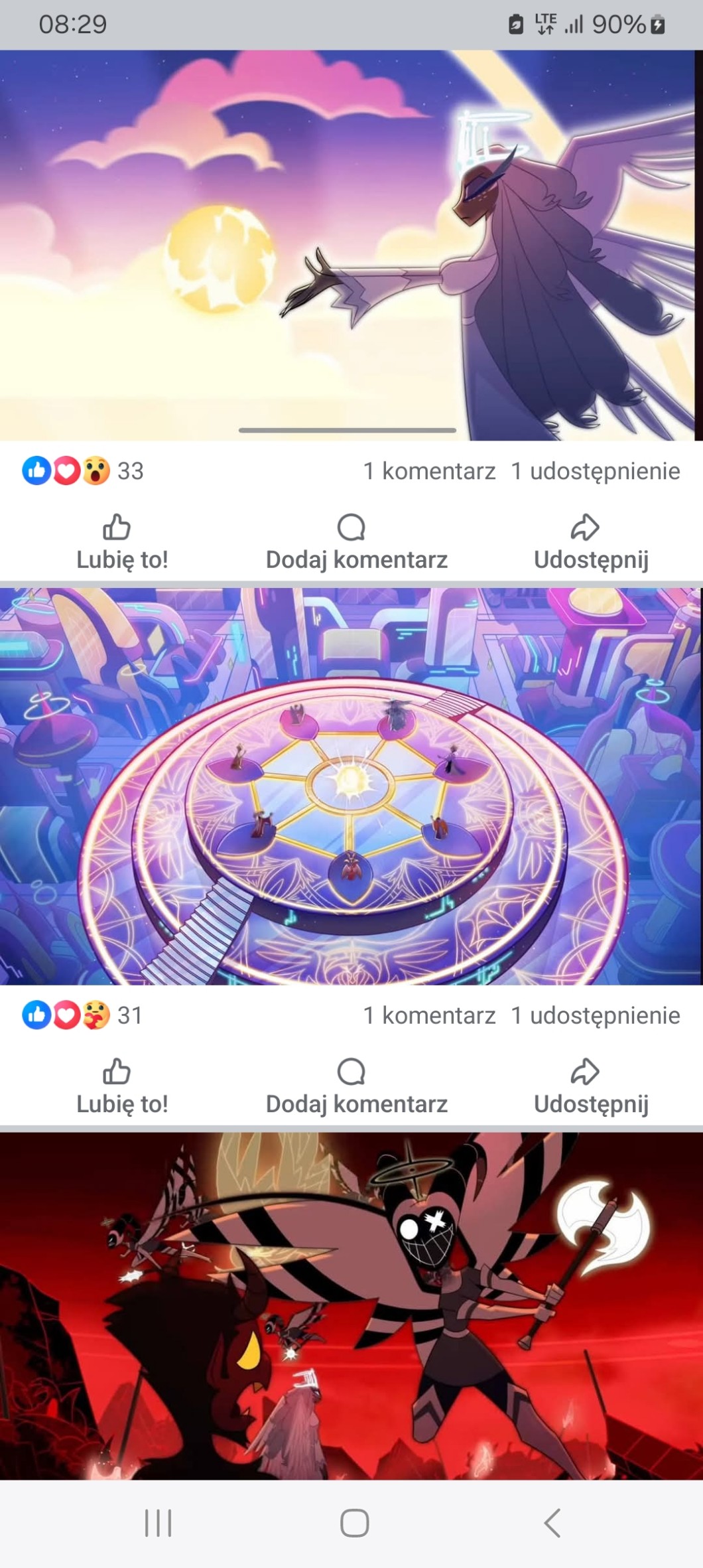
Task: Open '1 udostępnienie' on the 33-reaction post
Action: click(x=595, y=471)
